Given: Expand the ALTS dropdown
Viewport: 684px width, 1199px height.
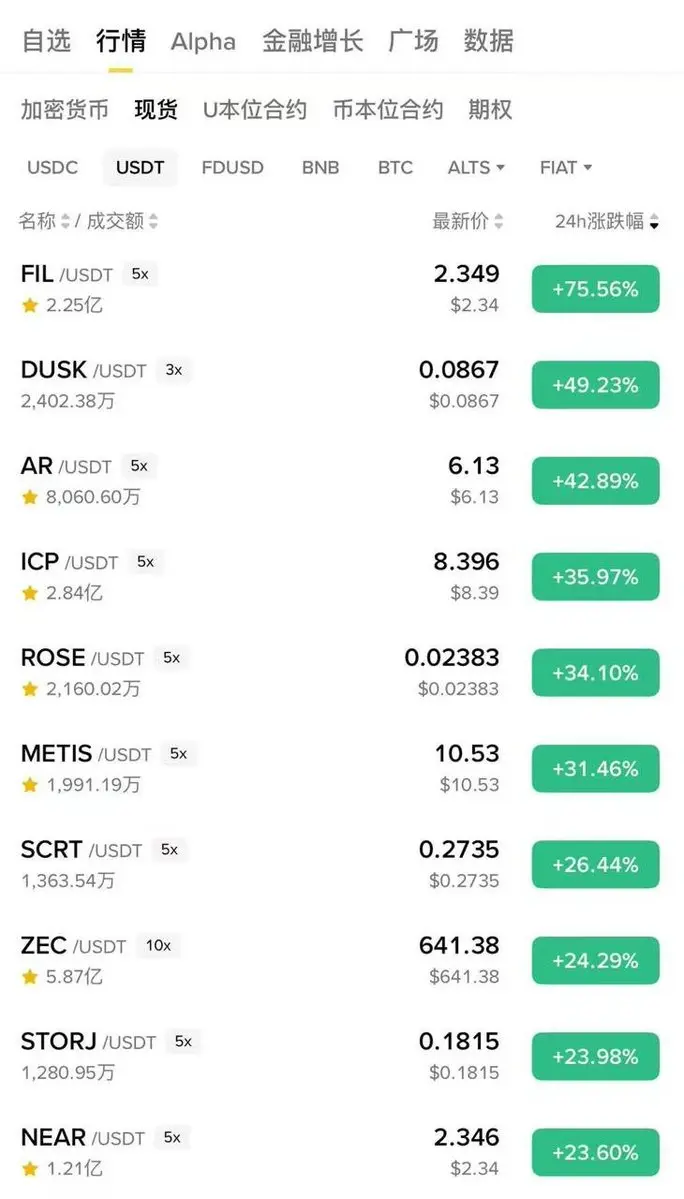Looking at the screenshot, I should tap(476, 167).
